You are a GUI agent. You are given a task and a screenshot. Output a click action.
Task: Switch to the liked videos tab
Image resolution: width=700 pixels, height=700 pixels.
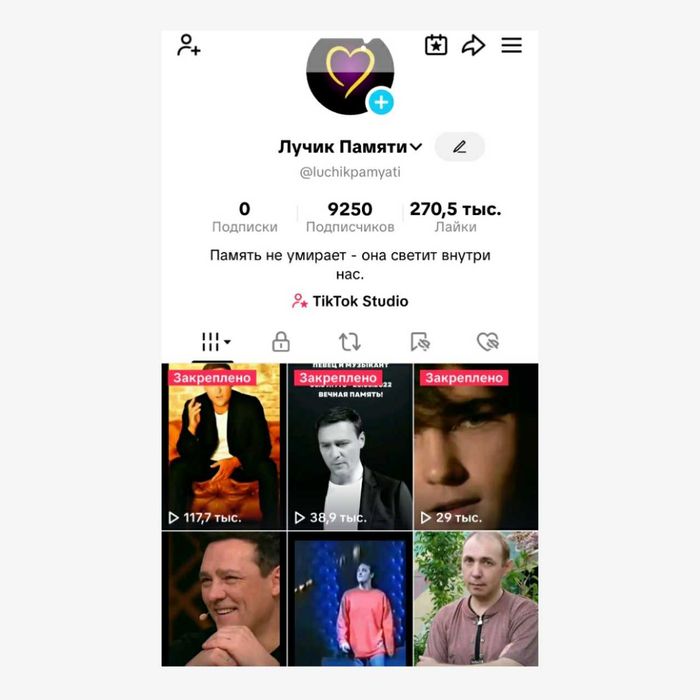pyautogui.click(x=488, y=342)
